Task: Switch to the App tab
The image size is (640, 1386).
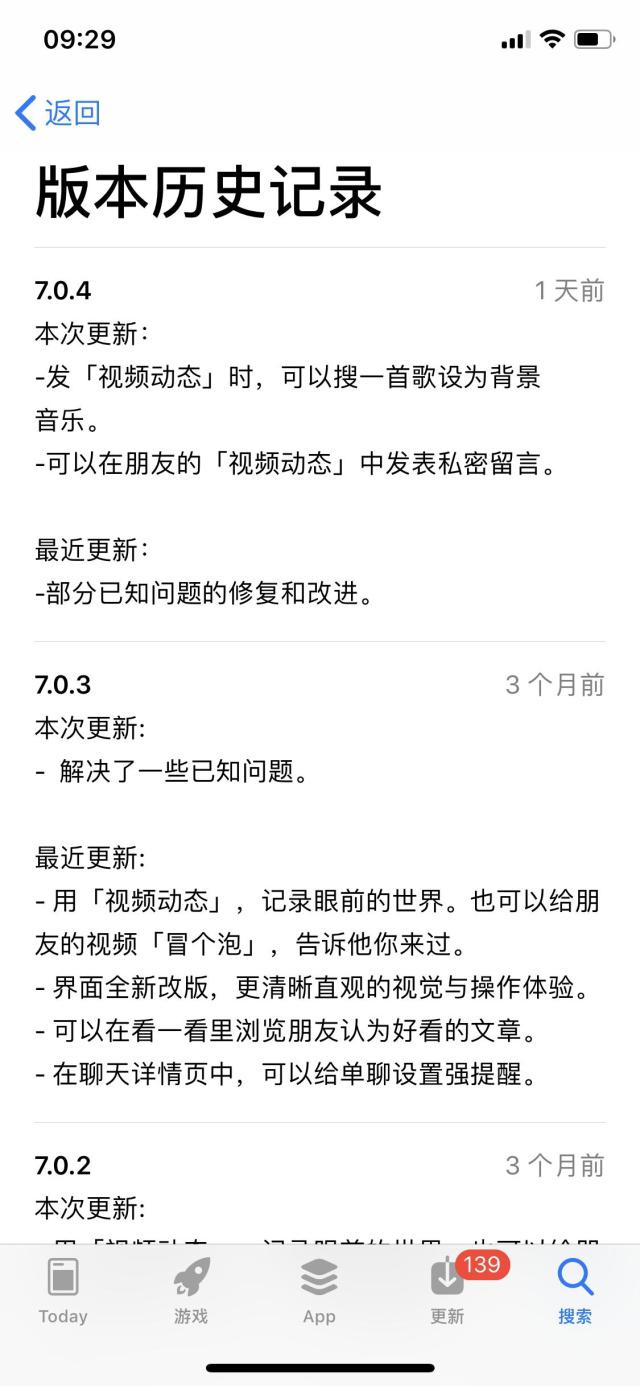Action: pyautogui.click(x=319, y=1290)
